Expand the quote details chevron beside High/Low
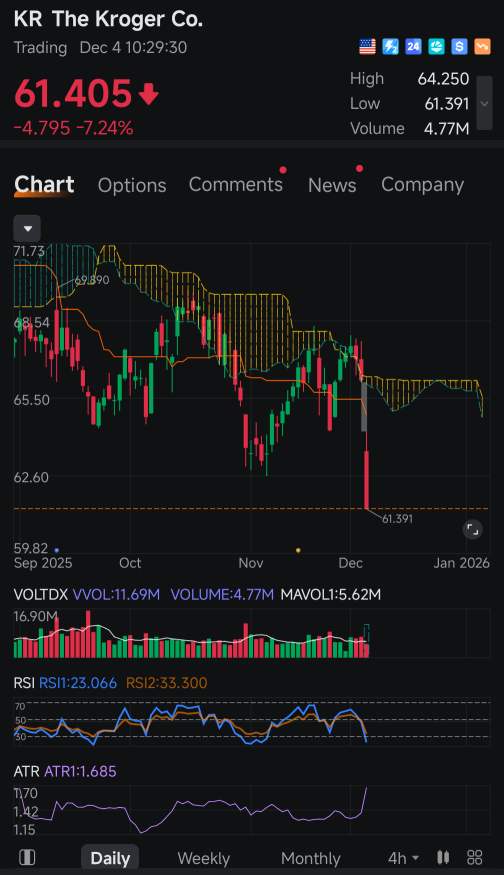The image size is (504, 875). pyautogui.click(x=484, y=103)
